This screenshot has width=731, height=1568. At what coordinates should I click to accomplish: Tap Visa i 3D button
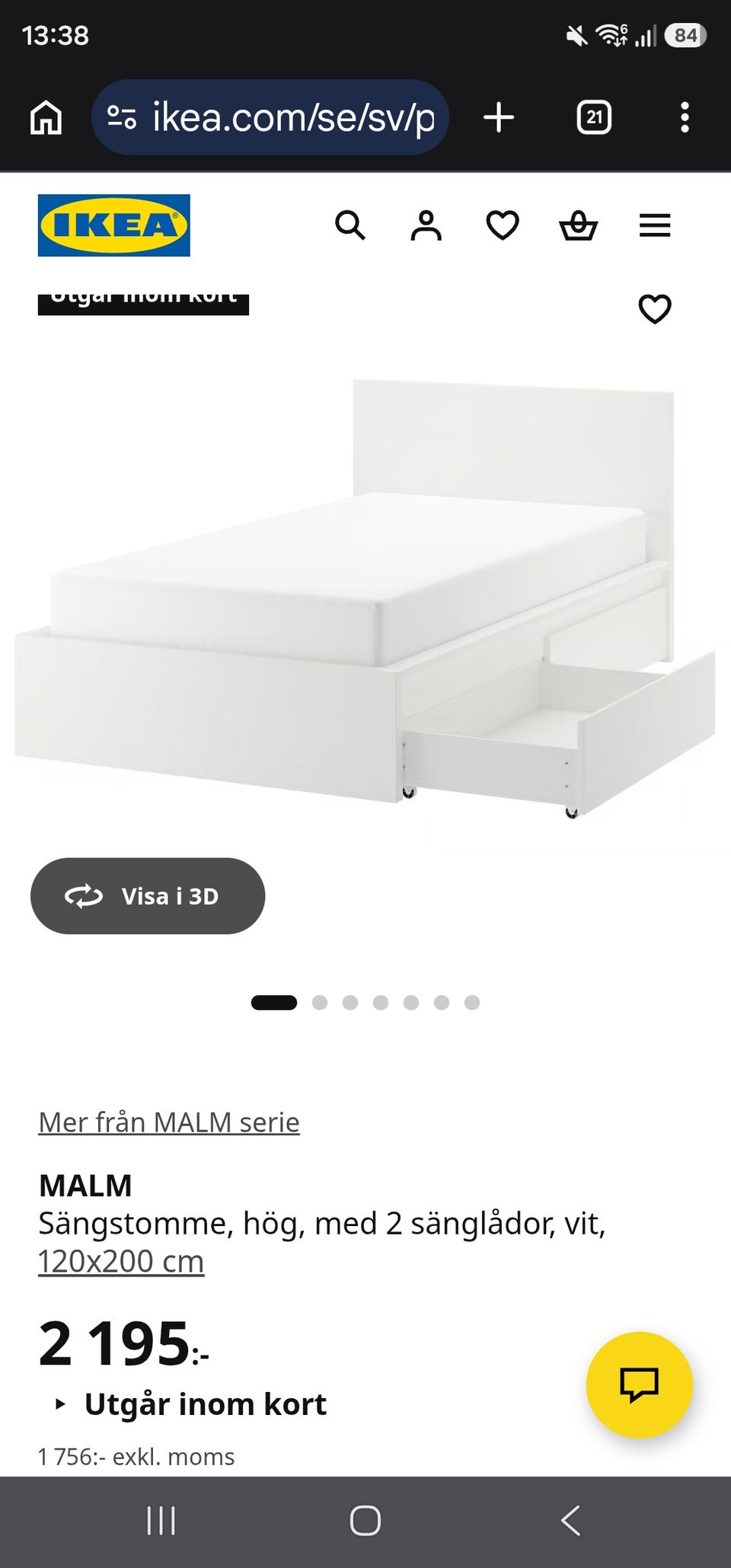pos(148,896)
